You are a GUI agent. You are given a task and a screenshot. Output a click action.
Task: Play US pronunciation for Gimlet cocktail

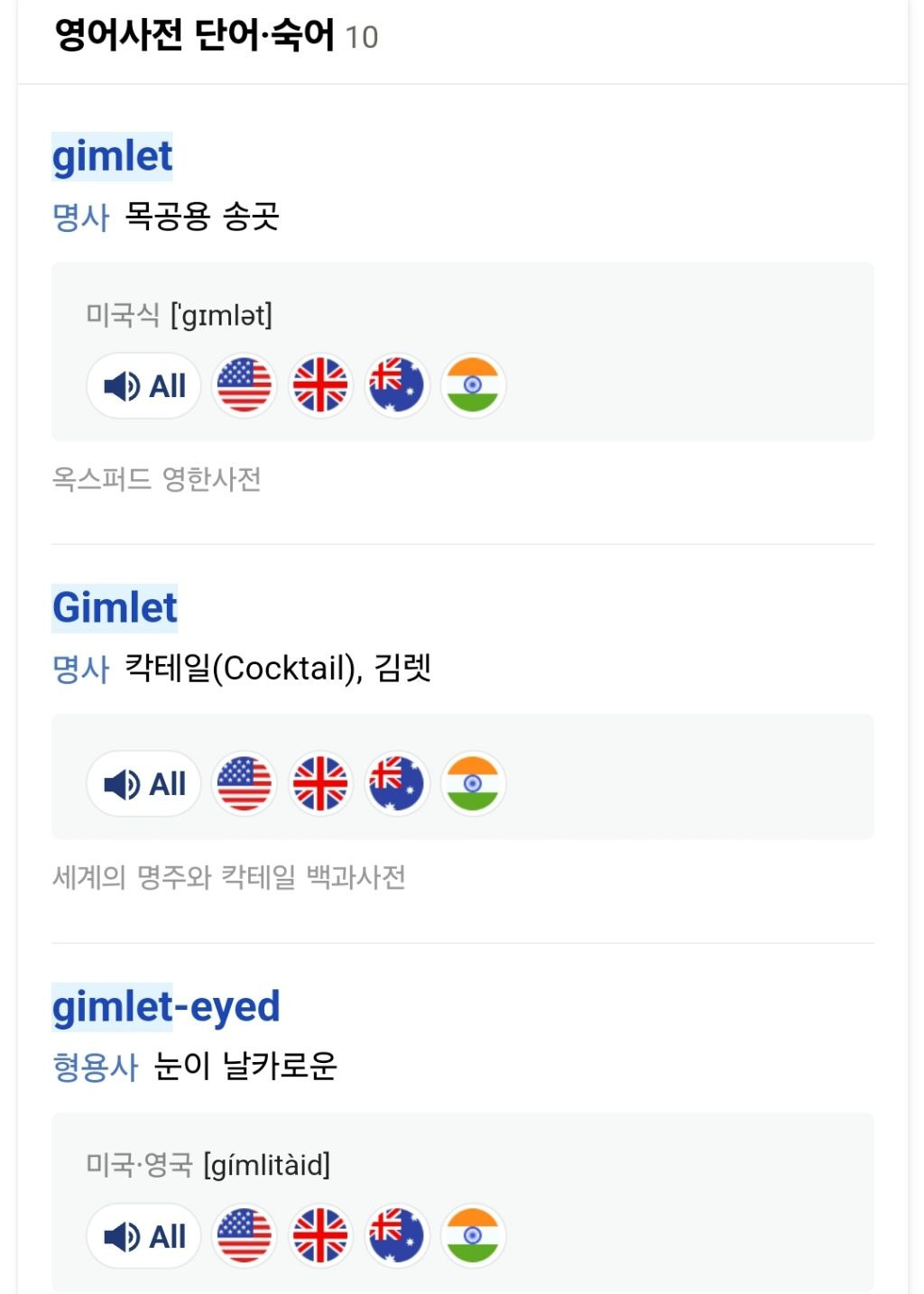(x=245, y=784)
